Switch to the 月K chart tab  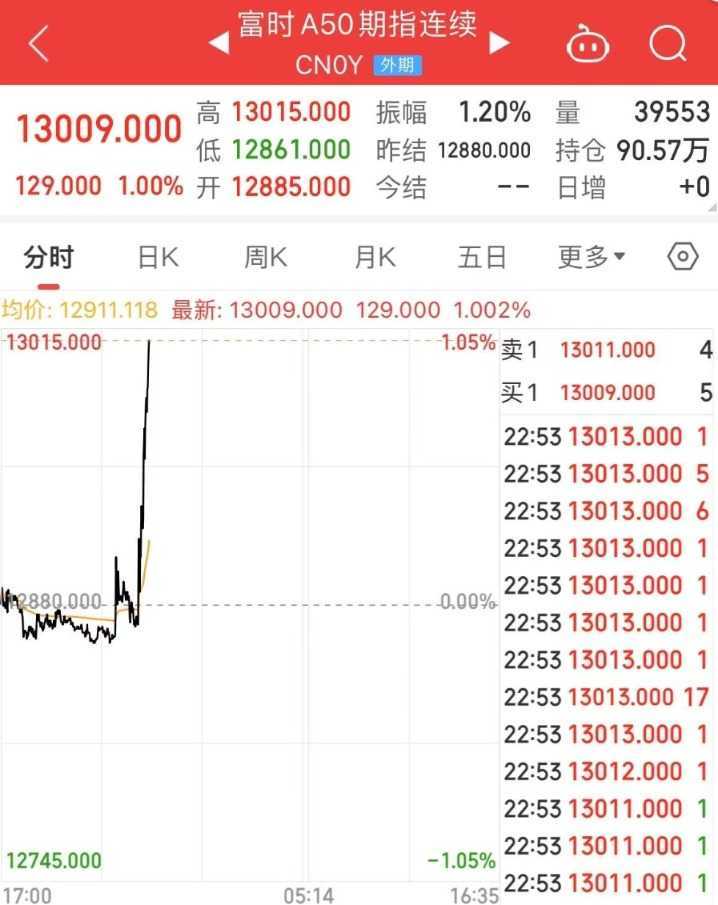(x=374, y=257)
